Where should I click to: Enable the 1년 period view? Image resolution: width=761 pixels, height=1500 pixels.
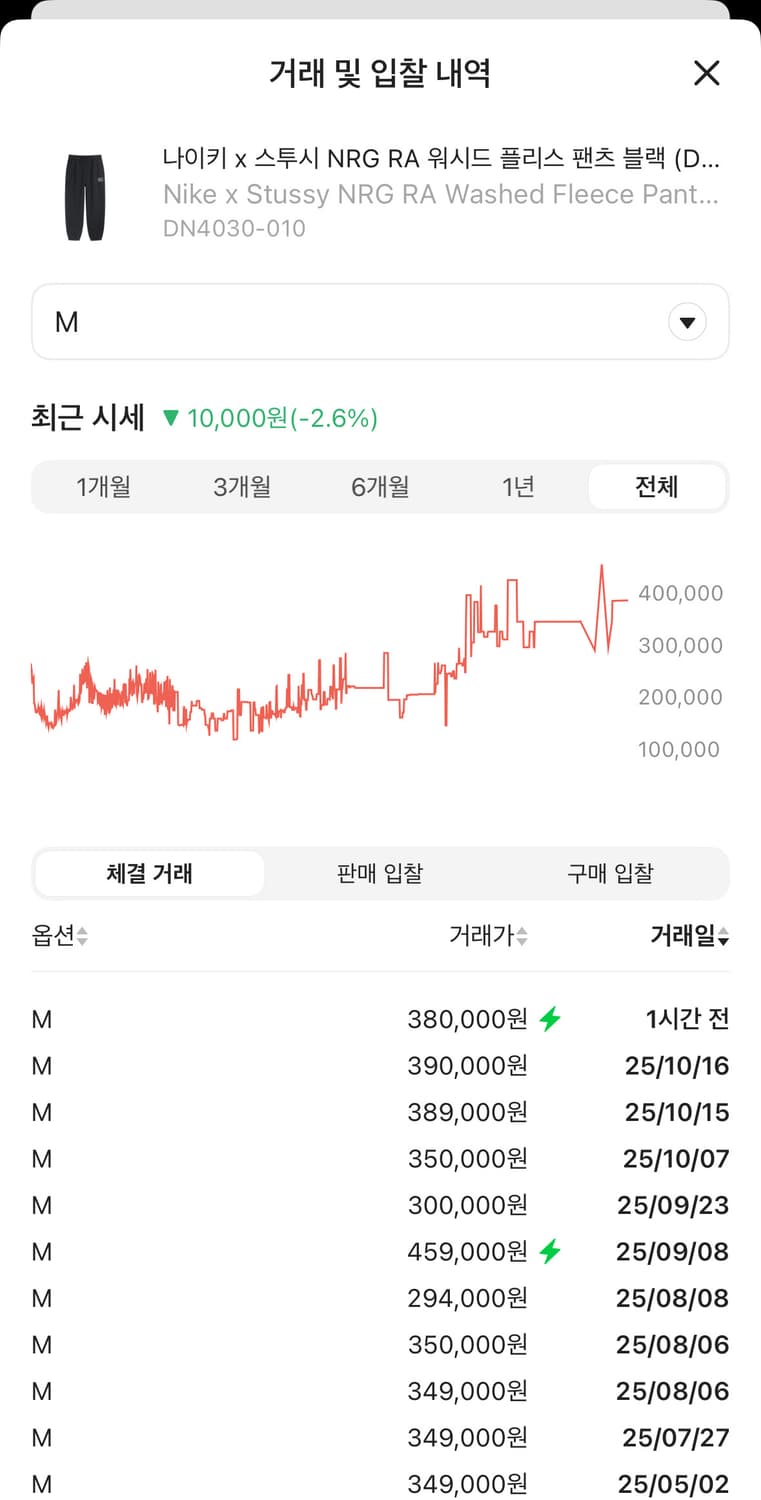519,487
